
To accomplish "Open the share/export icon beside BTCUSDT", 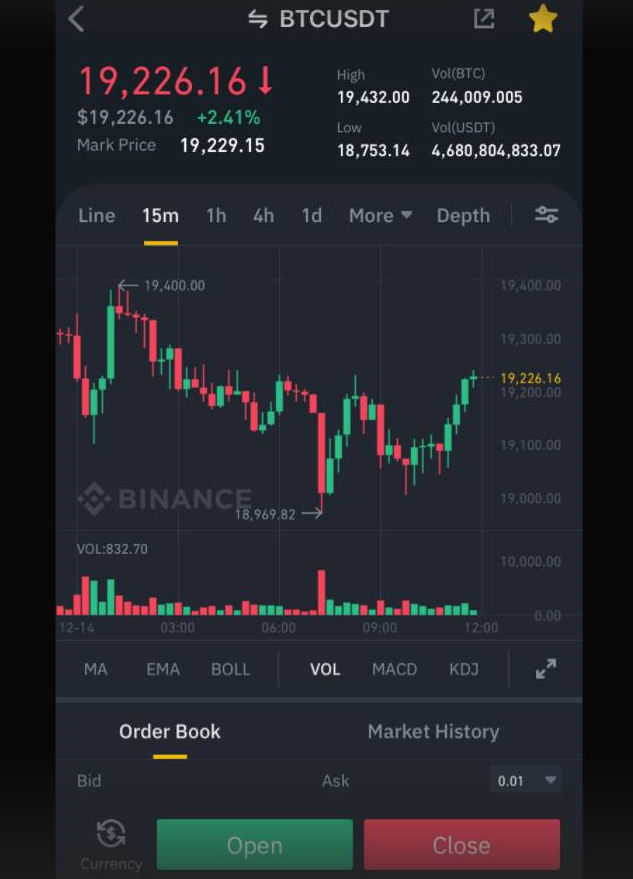I will coord(484,19).
